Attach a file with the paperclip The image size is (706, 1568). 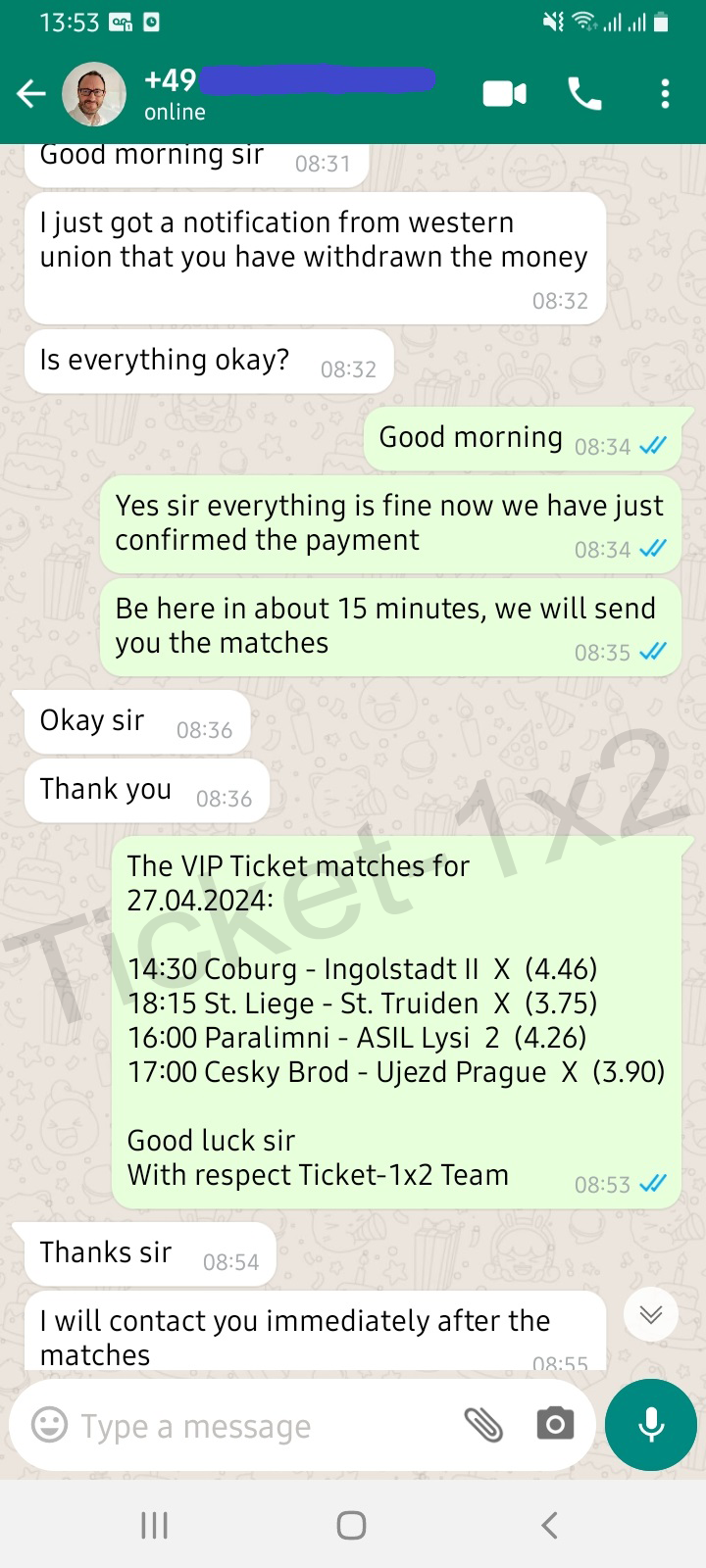pyautogui.click(x=483, y=1425)
